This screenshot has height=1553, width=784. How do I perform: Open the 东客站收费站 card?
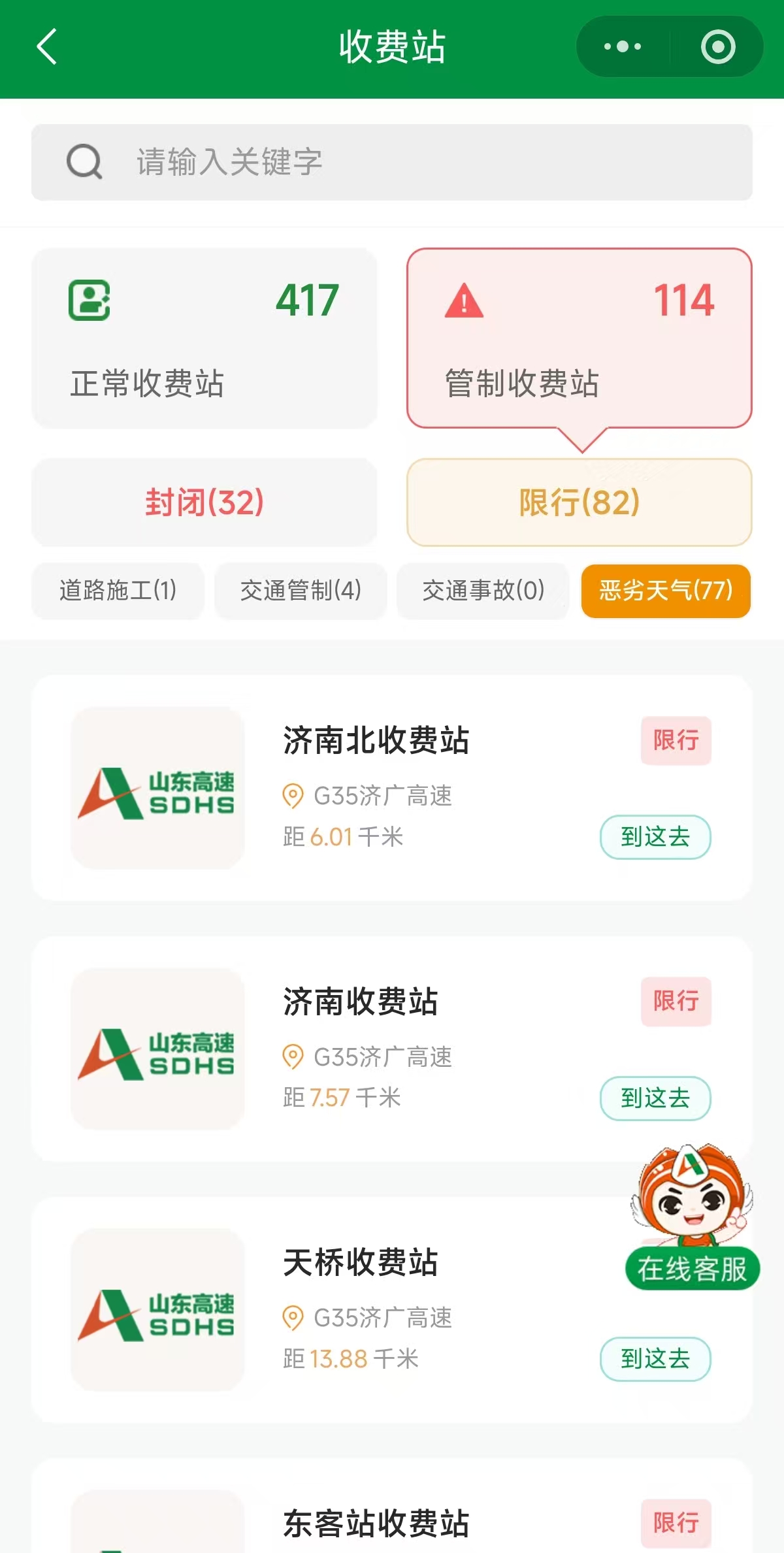click(x=376, y=1524)
